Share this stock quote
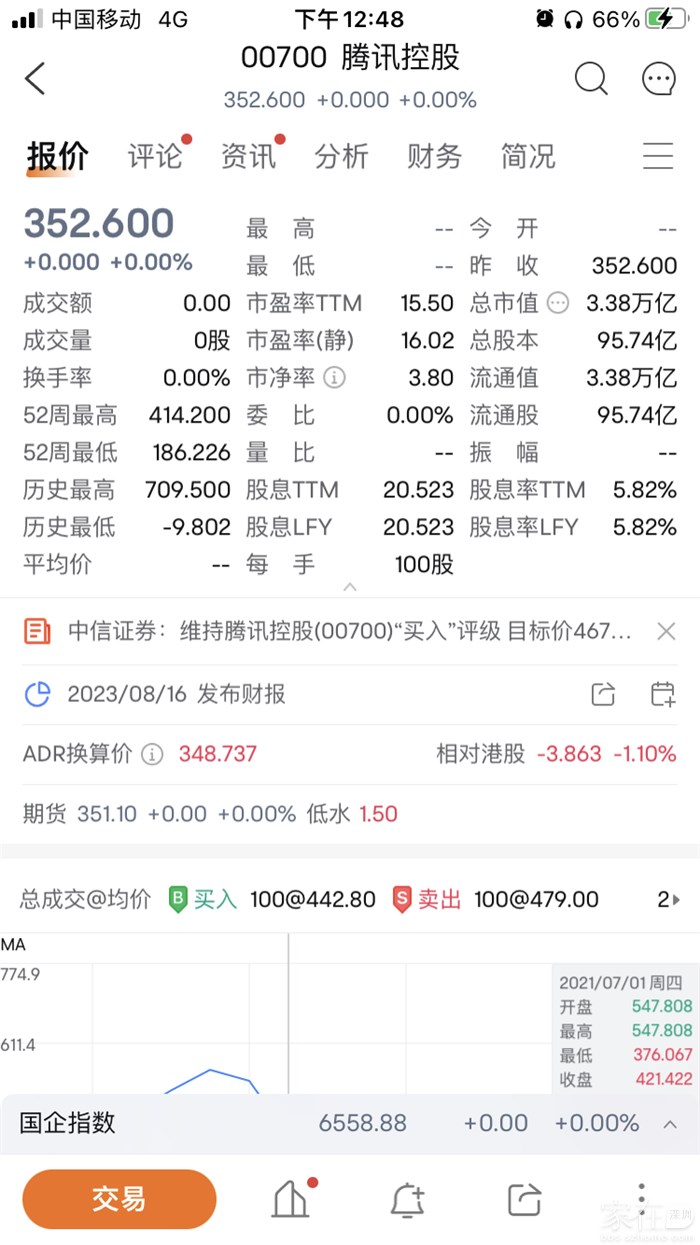Viewport: 700px width, 1245px height. tap(523, 1199)
